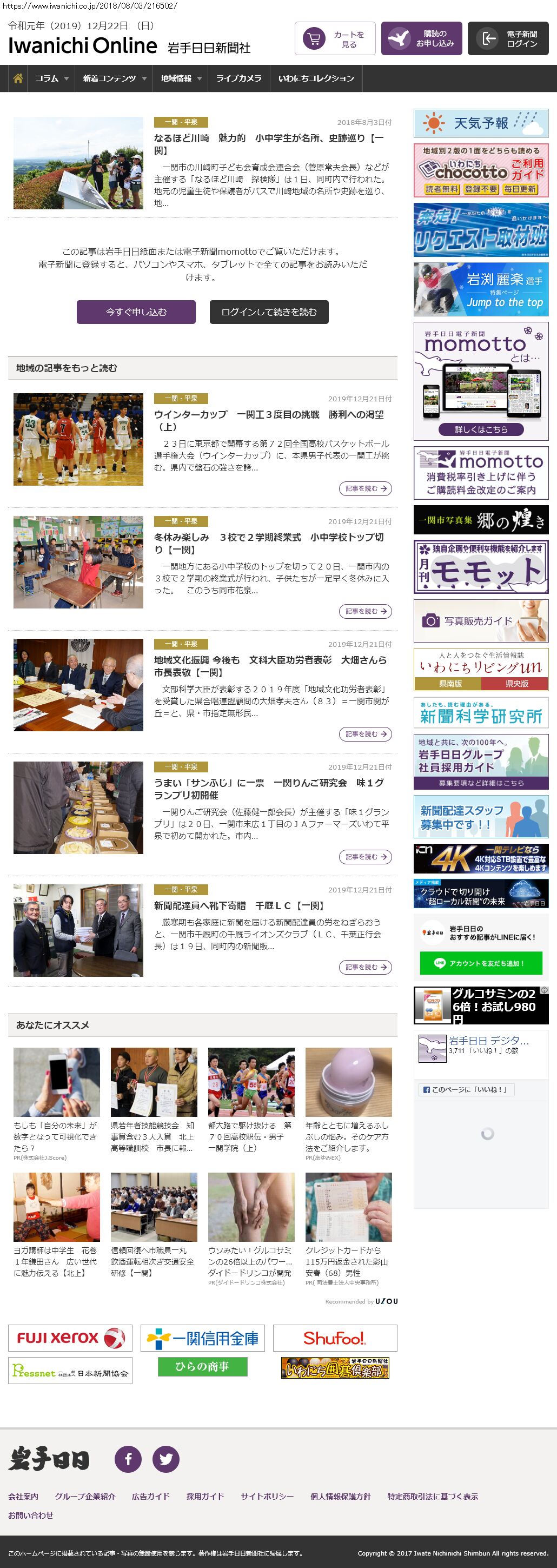The width and height of the screenshot is (557, 1568).
Task: Tap 今すぐ申し込む button
Action: tap(136, 312)
